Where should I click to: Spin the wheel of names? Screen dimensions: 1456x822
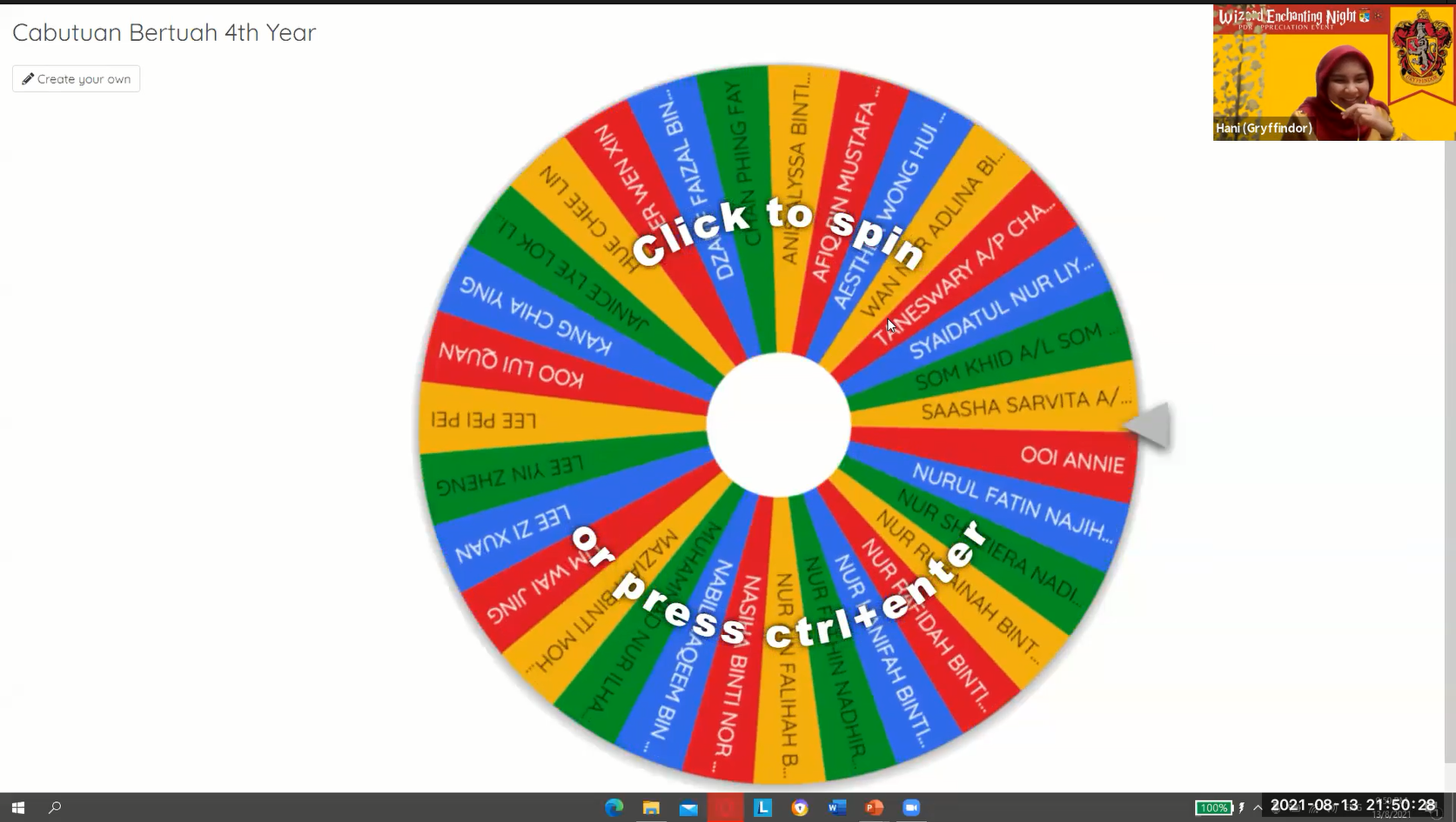778,424
